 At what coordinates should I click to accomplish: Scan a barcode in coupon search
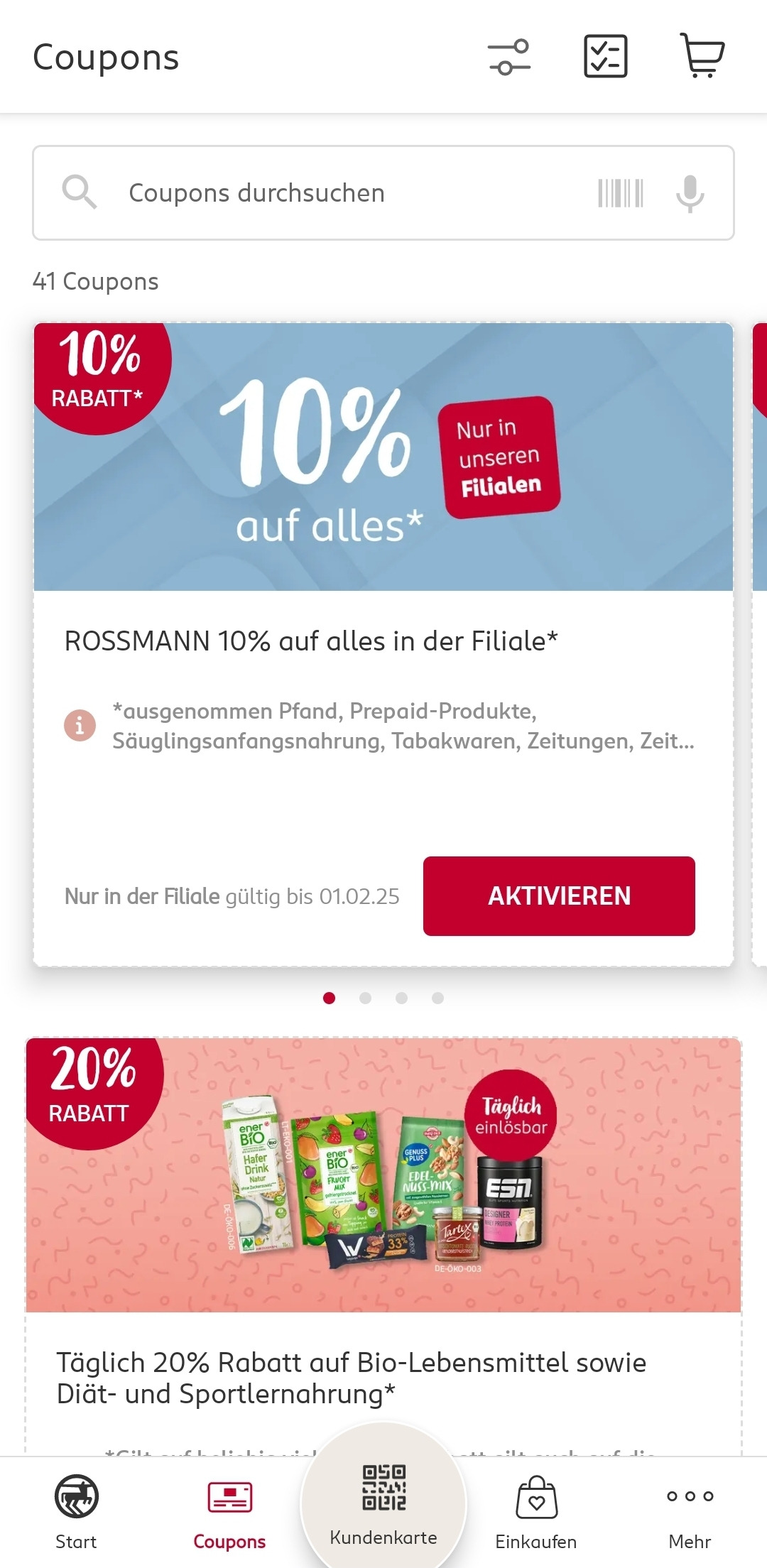click(x=620, y=193)
